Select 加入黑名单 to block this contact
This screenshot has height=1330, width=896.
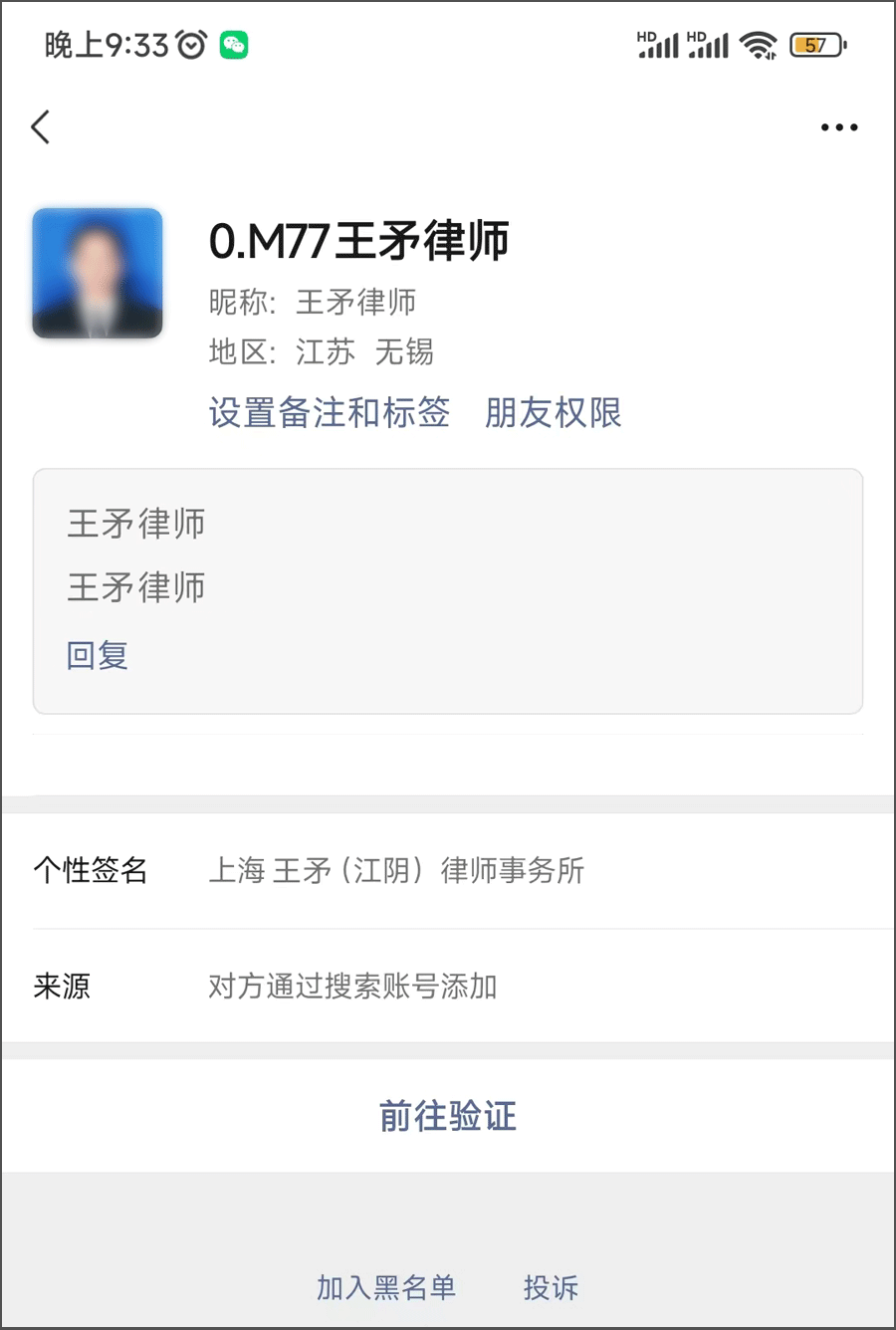pyautogui.click(x=386, y=1287)
